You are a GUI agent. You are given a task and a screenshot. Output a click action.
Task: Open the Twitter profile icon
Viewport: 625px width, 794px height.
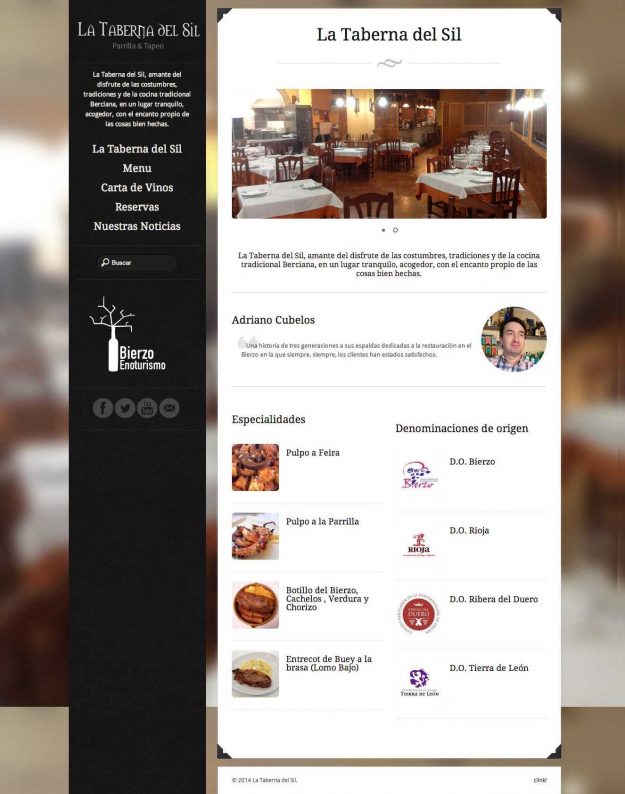pos(125,408)
